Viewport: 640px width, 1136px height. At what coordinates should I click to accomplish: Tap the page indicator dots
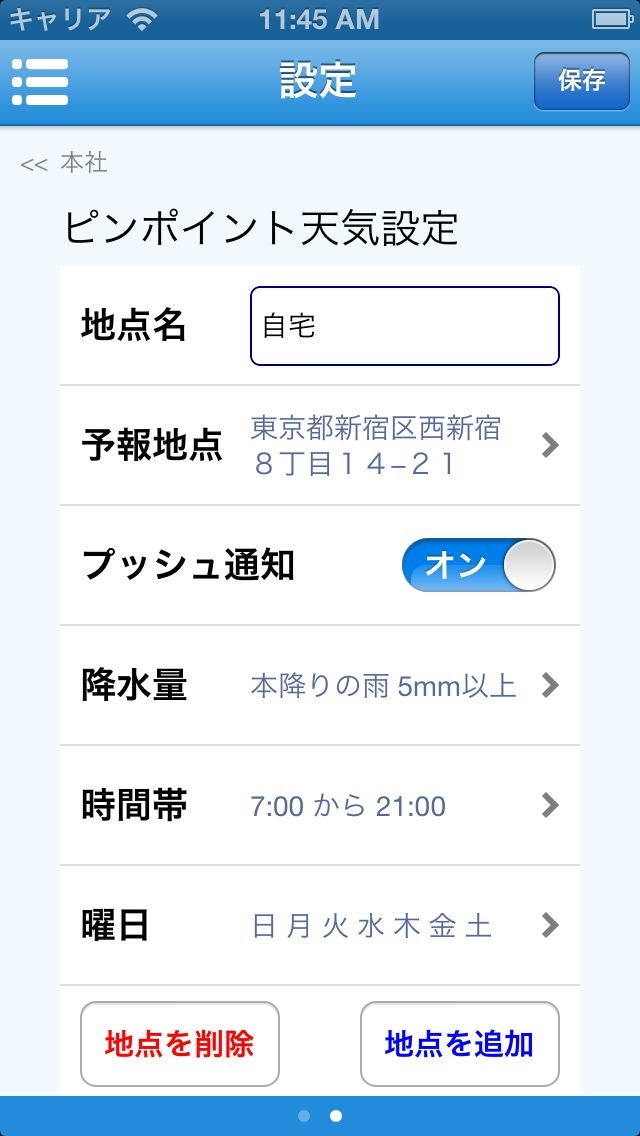point(320,1116)
